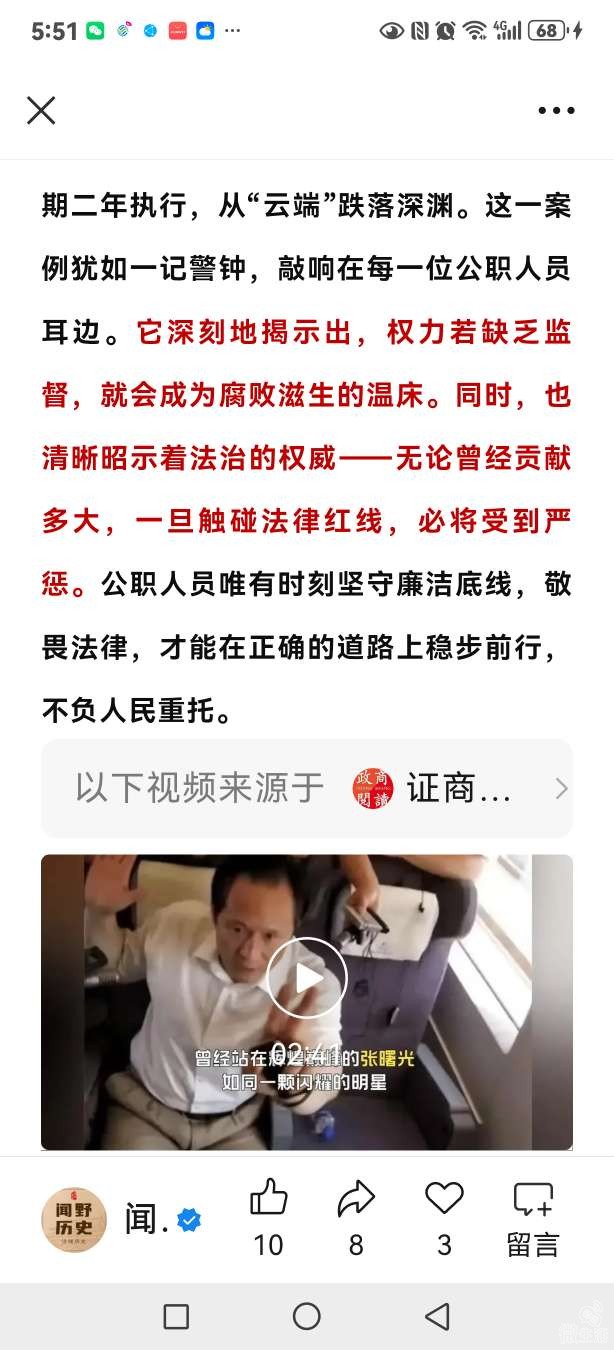The image size is (614, 1350).
Task: Close the article page
Action: point(41,110)
